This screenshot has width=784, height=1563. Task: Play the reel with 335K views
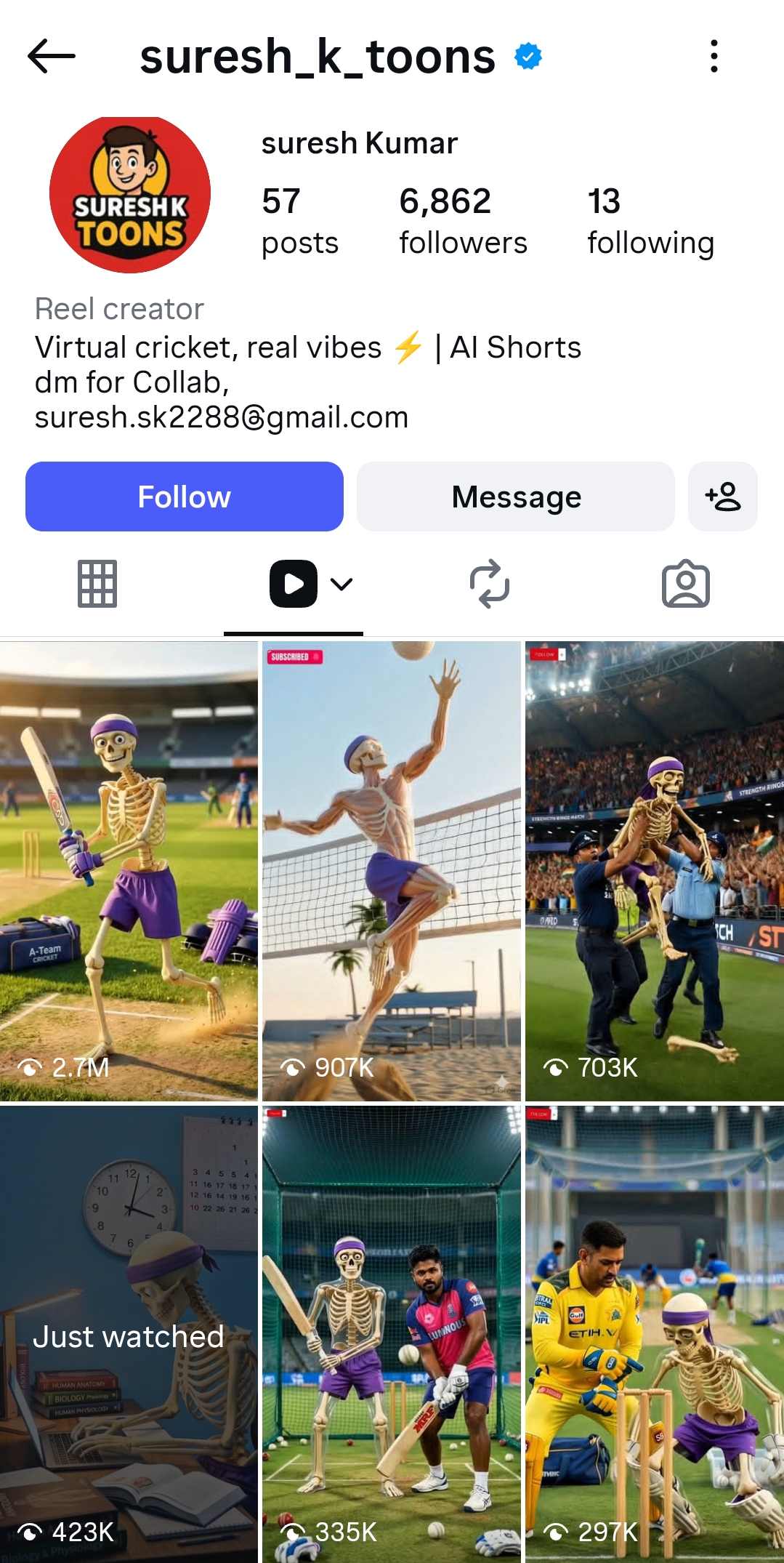point(391,1334)
